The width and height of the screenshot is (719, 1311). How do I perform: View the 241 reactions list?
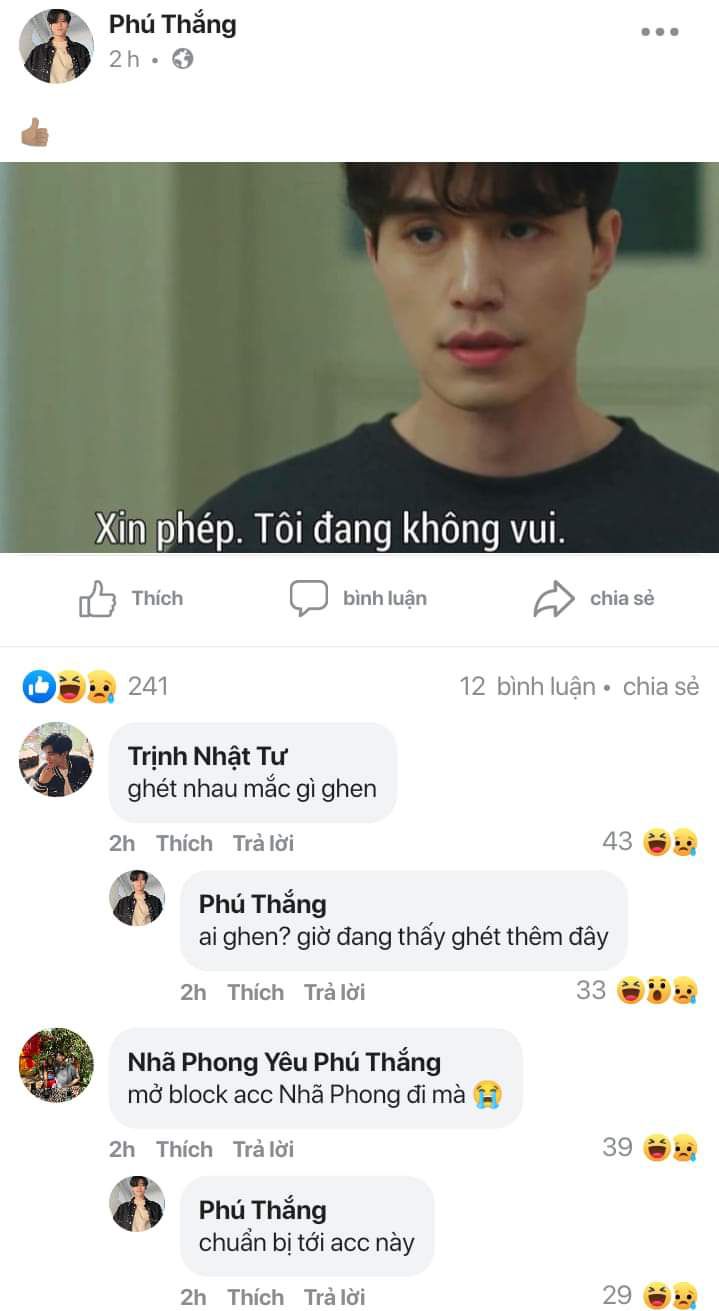tap(96, 686)
